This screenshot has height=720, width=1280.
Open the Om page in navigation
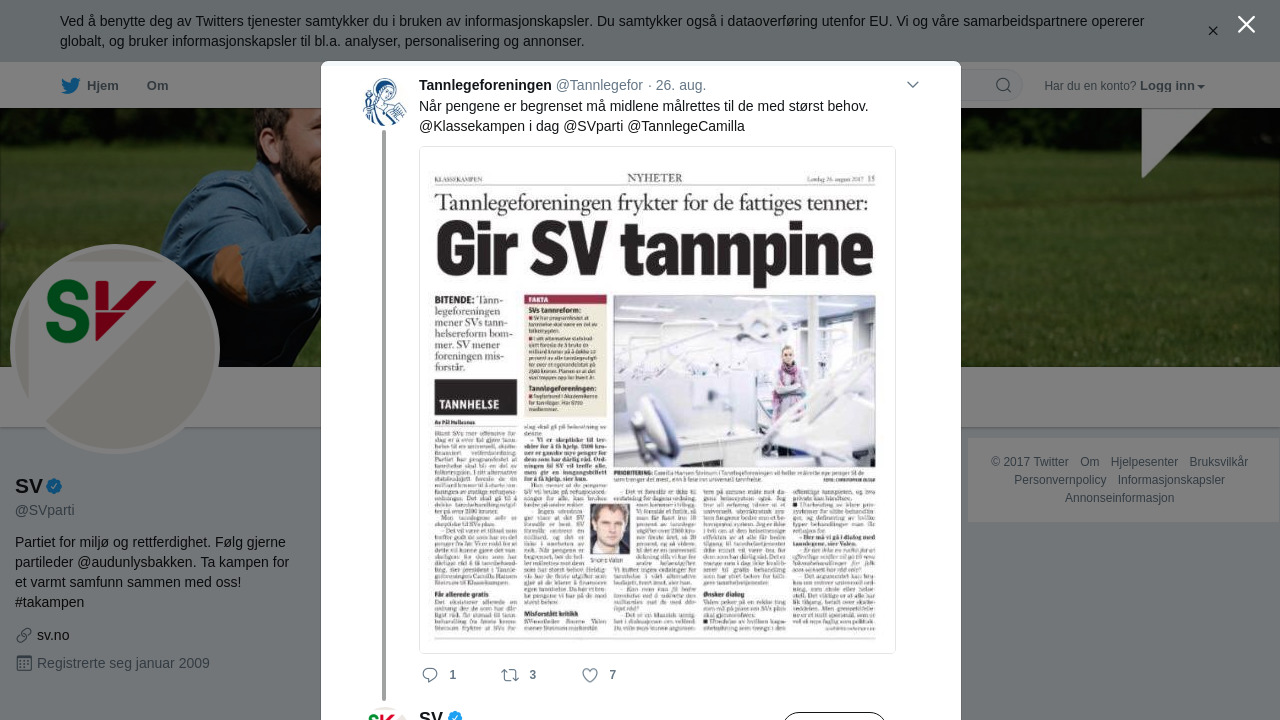(x=157, y=85)
